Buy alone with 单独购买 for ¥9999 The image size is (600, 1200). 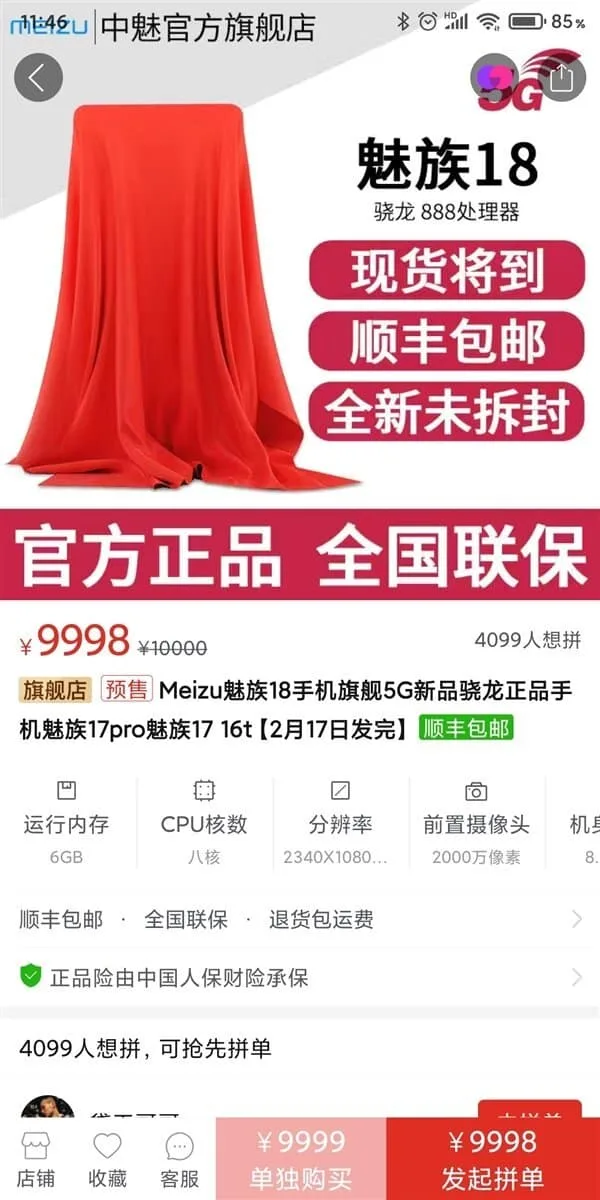coord(301,1159)
